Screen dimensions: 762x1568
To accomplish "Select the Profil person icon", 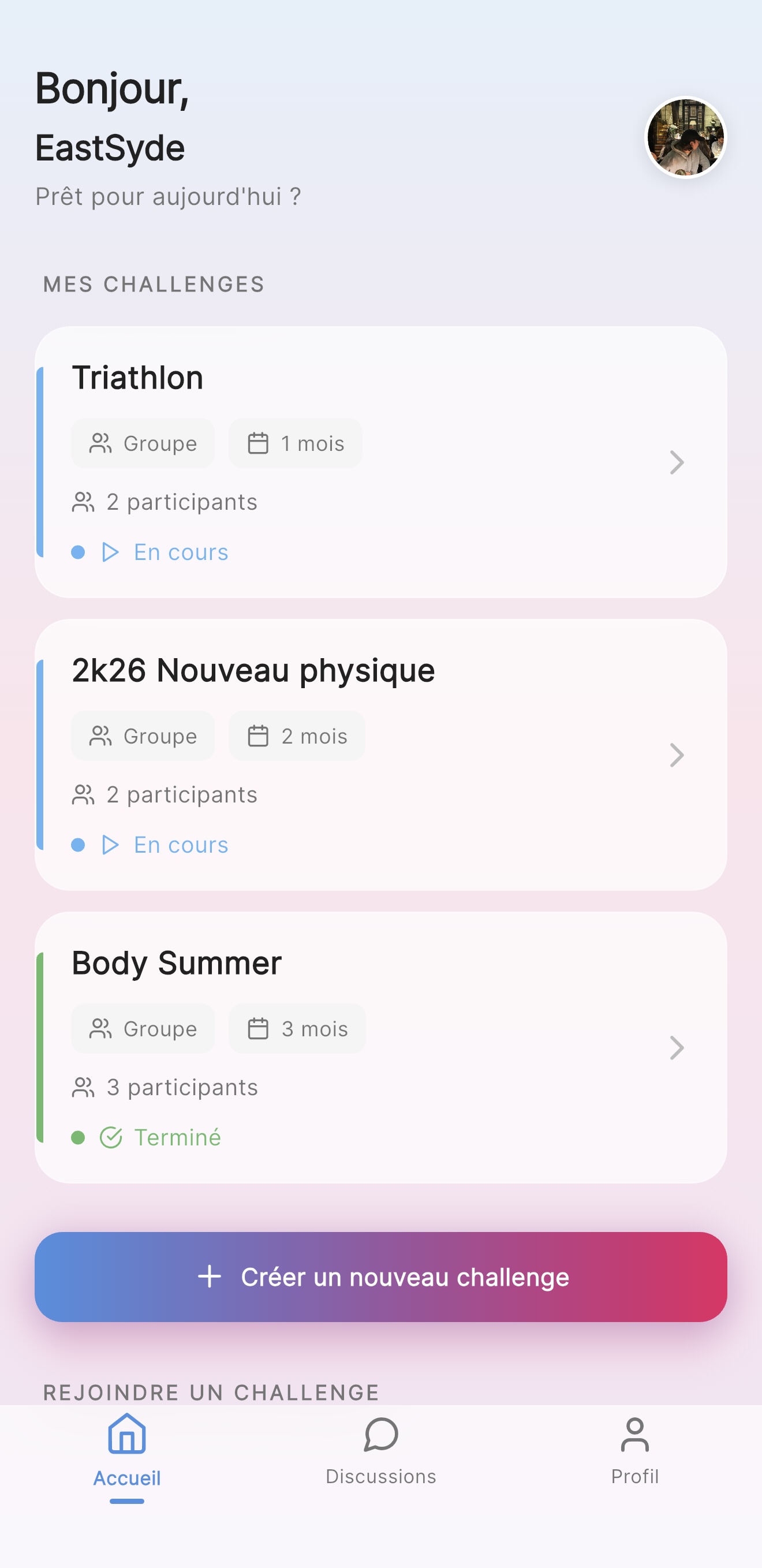I will [635, 1433].
